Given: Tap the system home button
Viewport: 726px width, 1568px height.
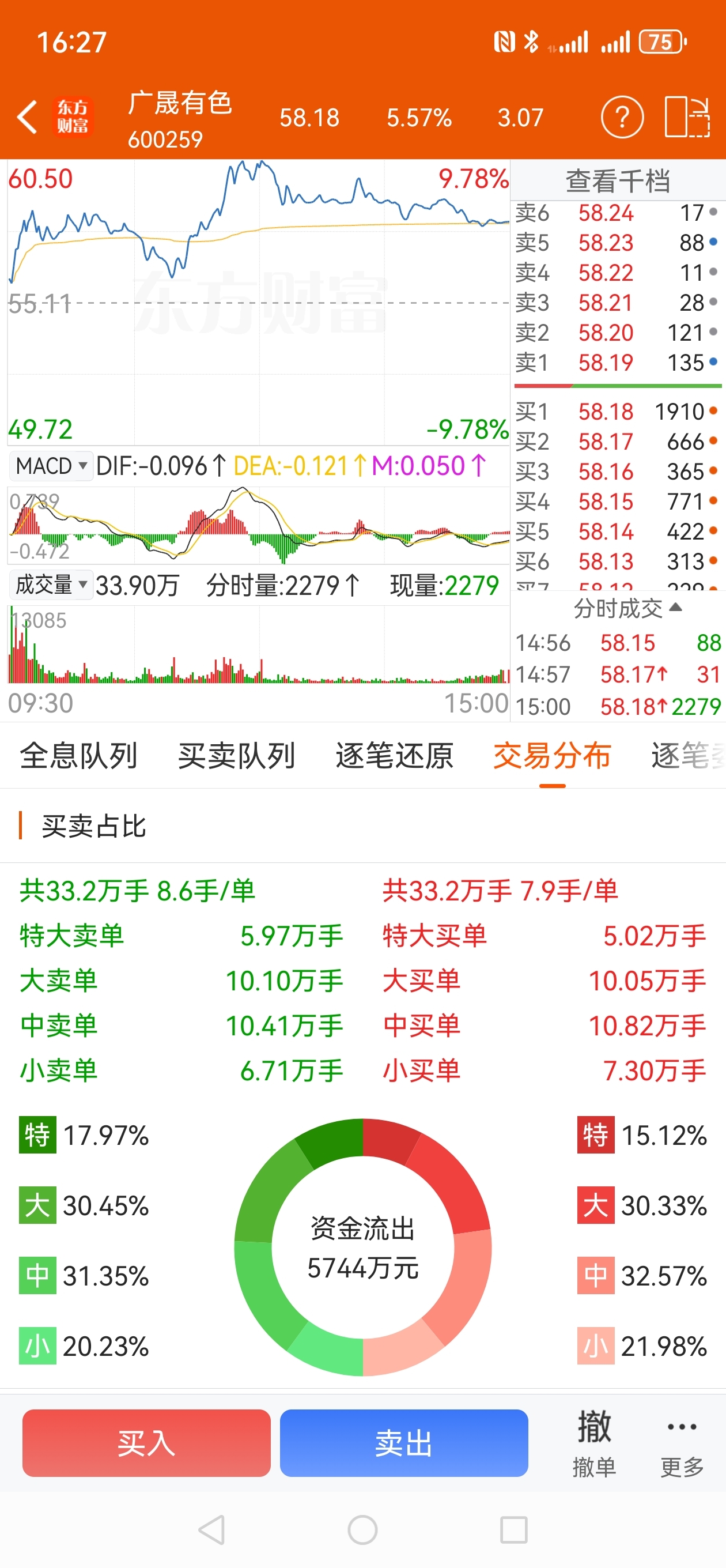Looking at the screenshot, I should coord(362,1529).
